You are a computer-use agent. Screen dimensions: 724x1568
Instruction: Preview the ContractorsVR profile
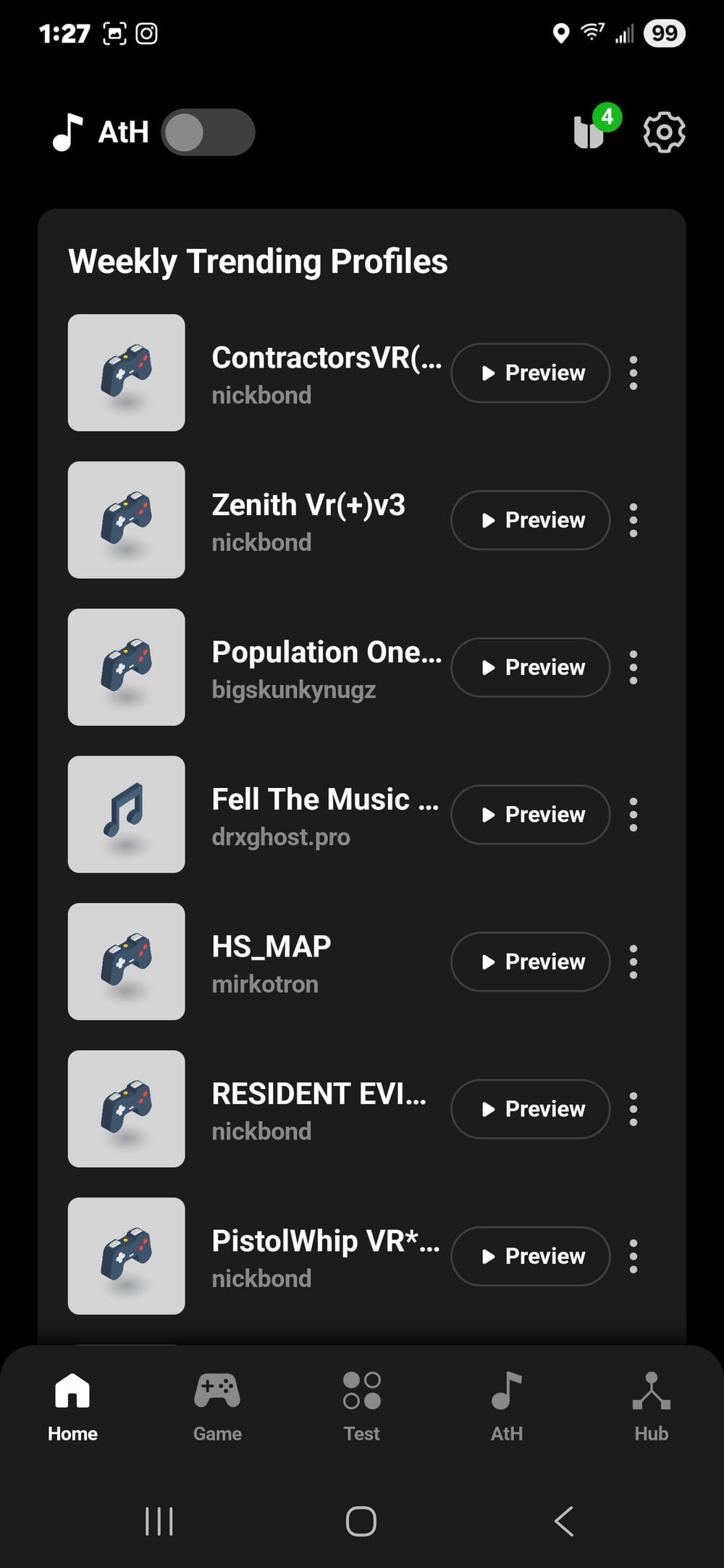pyautogui.click(x=531, y=373)
